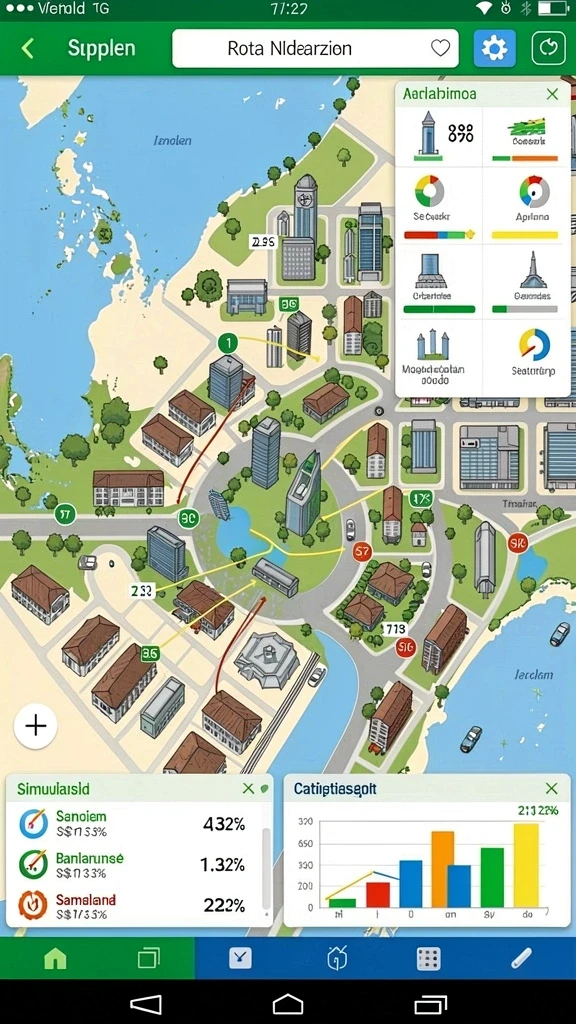Go back using the top-left arrow
The width and height of the screenshot is (576, 1024).
[27, 48]
